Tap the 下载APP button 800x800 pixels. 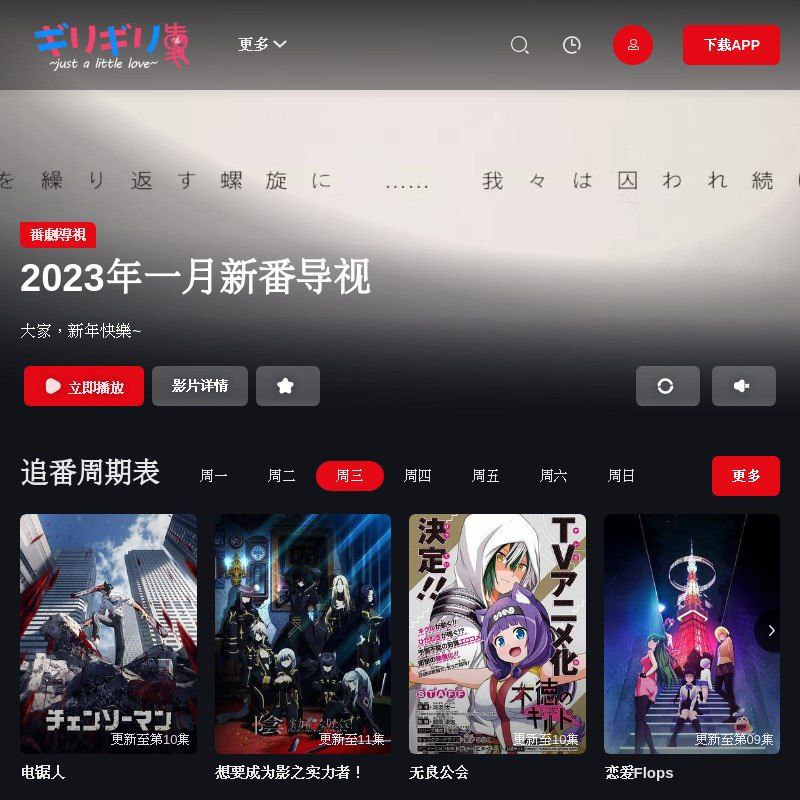click(731, 45)
